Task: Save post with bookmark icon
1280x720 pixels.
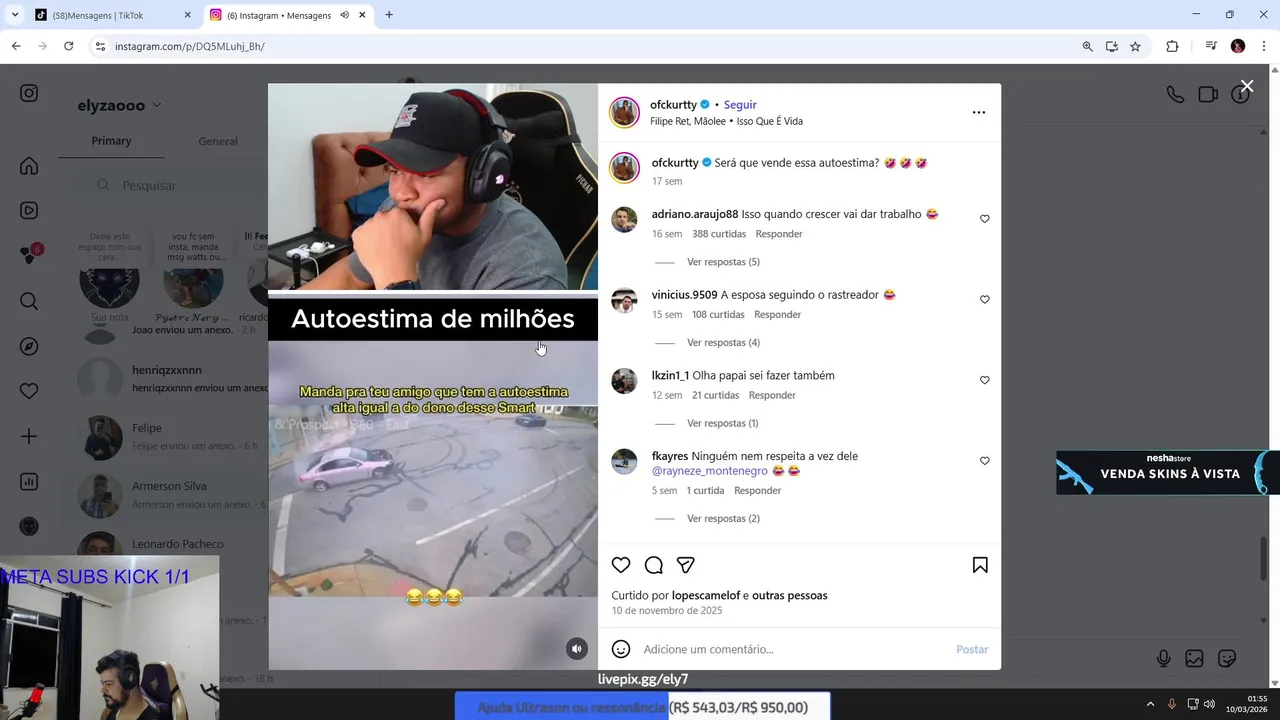Action: click(980, 565)
